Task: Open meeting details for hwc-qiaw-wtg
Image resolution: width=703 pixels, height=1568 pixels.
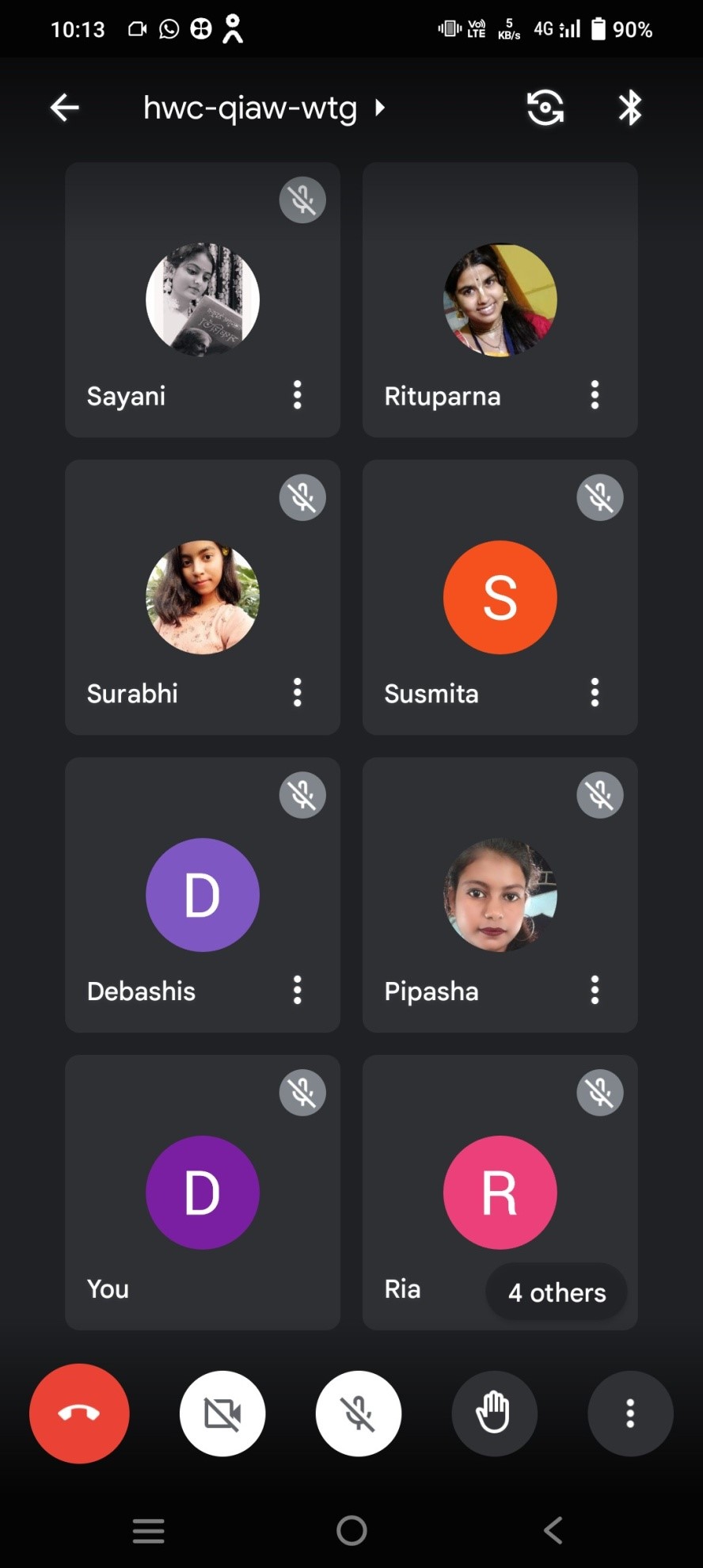Action: coord(263,108)
